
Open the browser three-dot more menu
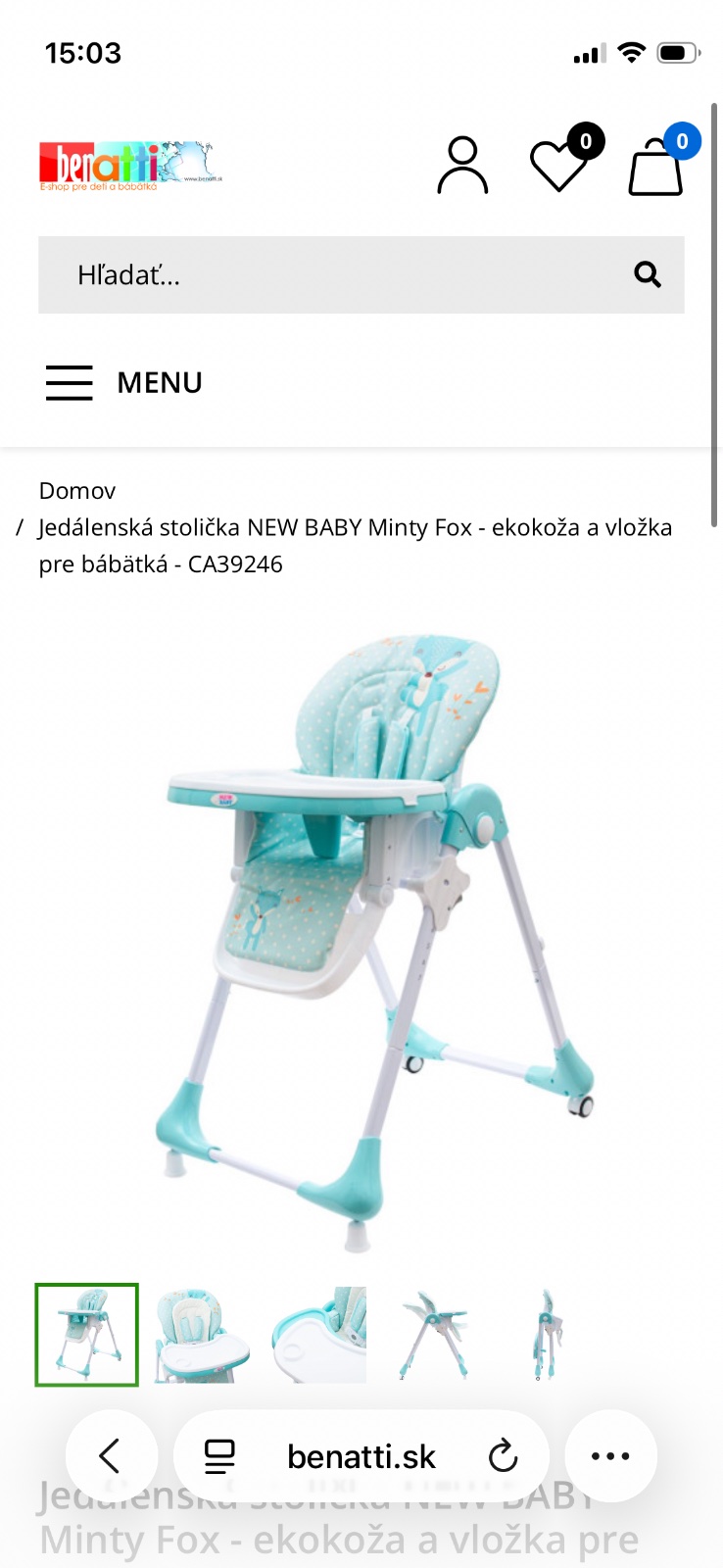[x=610, y=1456]
